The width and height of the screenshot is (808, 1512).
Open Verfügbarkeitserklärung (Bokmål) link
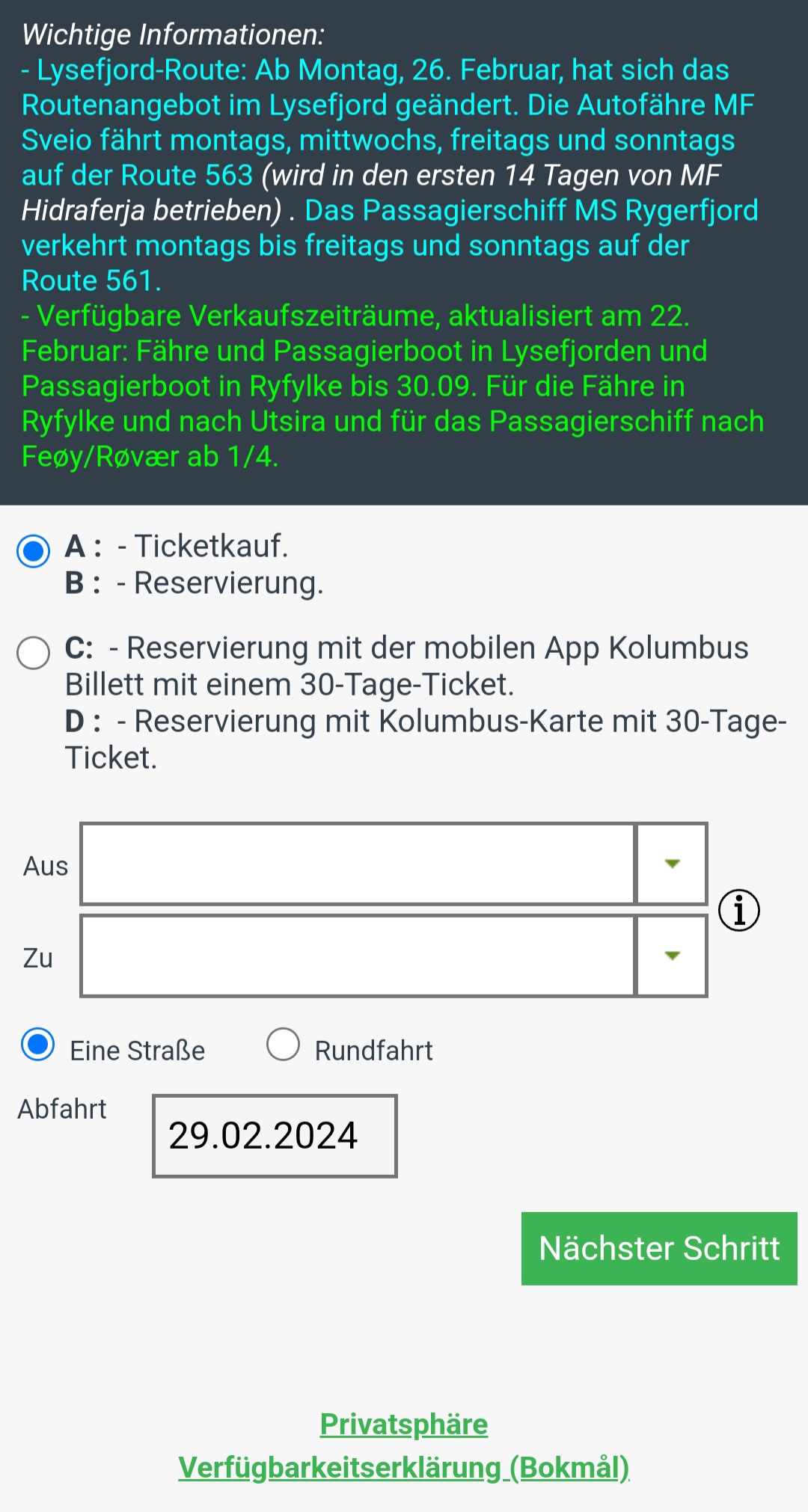(x=404, y=1467)
